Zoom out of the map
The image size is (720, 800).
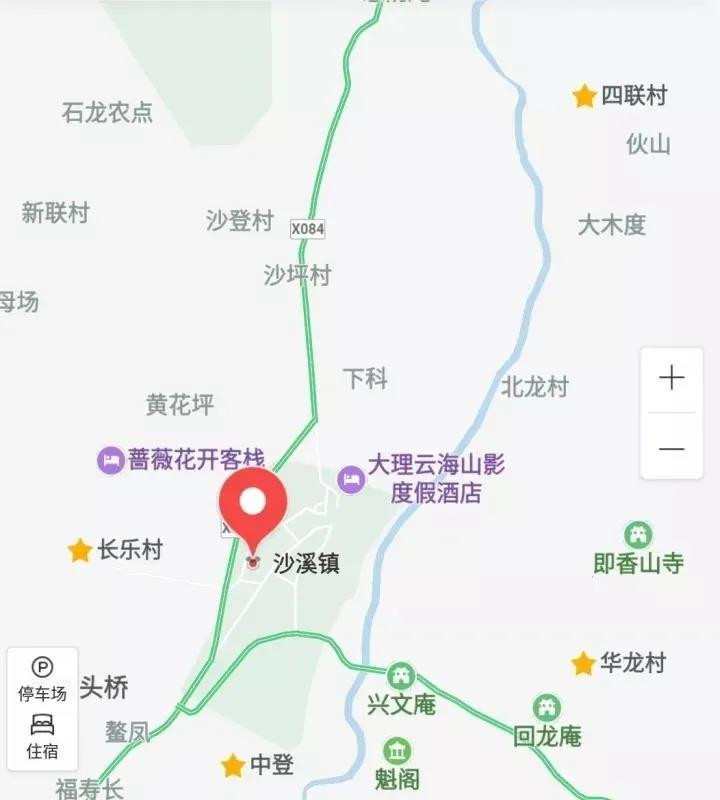tap(671, 449)
